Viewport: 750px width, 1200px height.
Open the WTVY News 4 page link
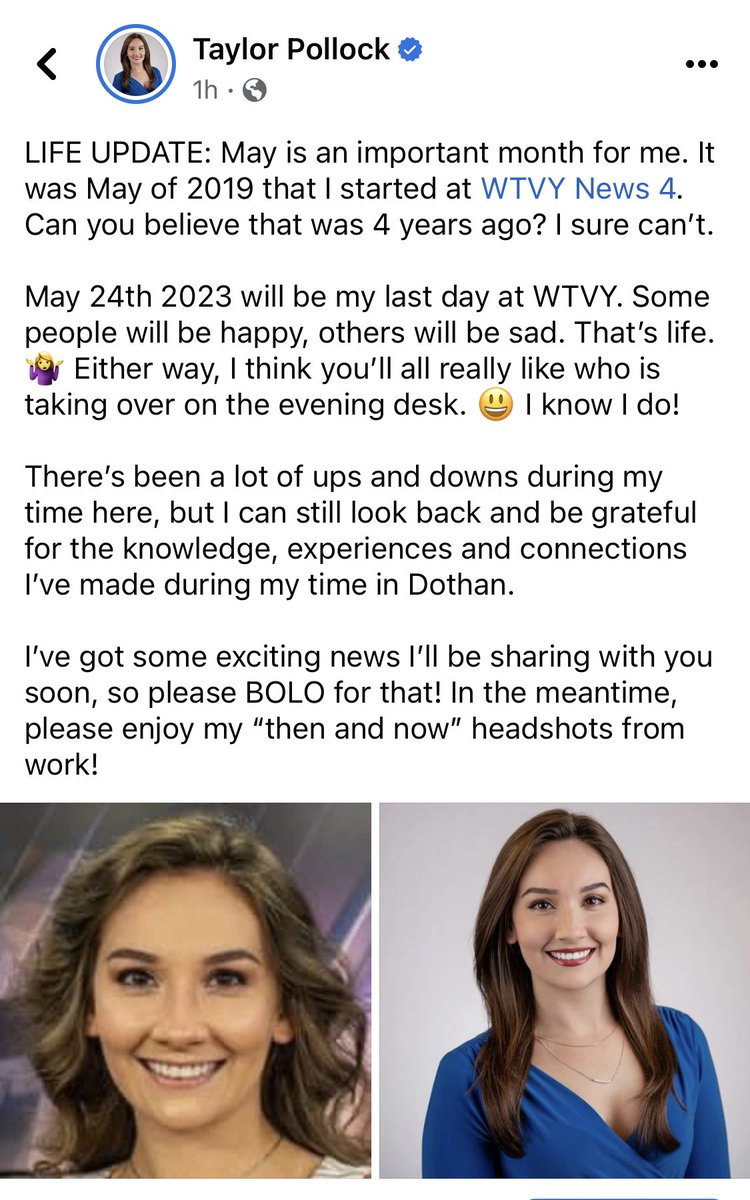[x=566, y=188]
